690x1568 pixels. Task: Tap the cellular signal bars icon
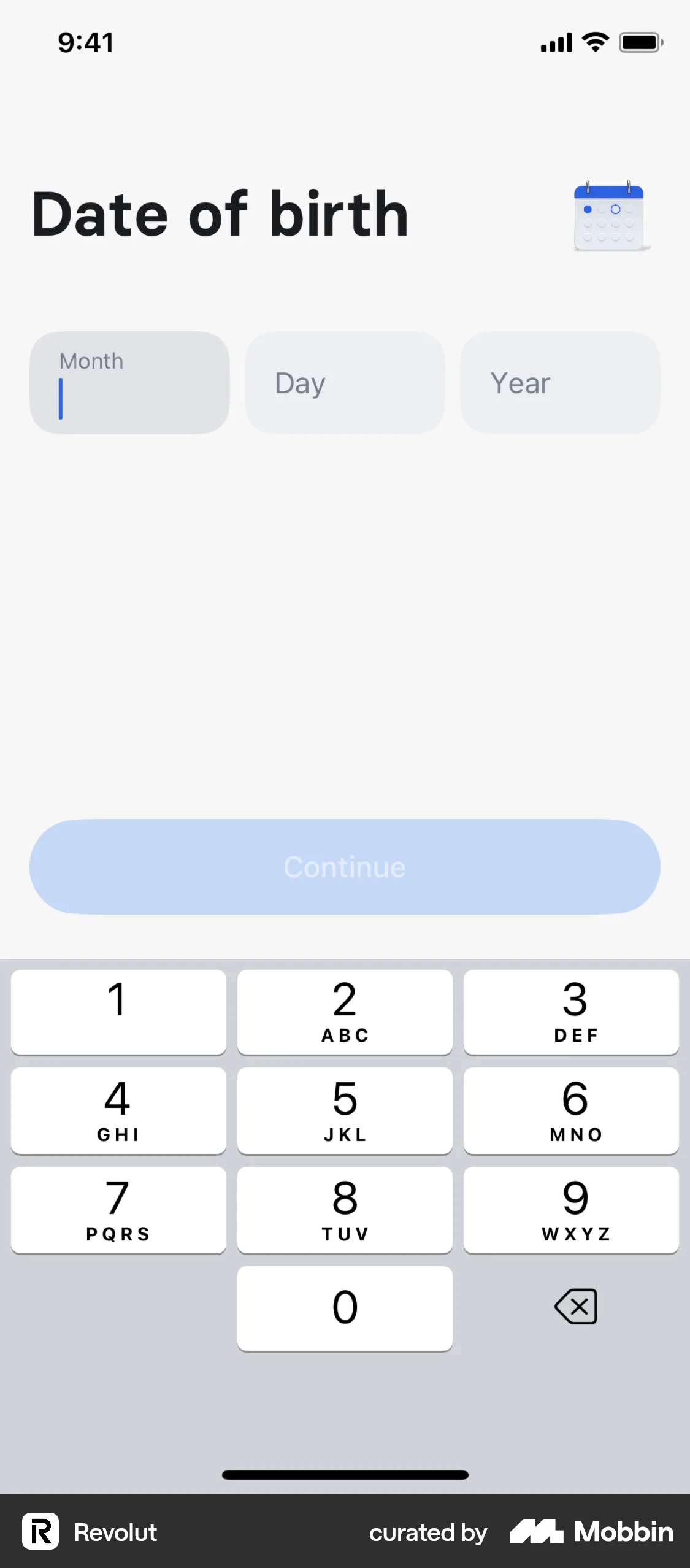(556, 42)
